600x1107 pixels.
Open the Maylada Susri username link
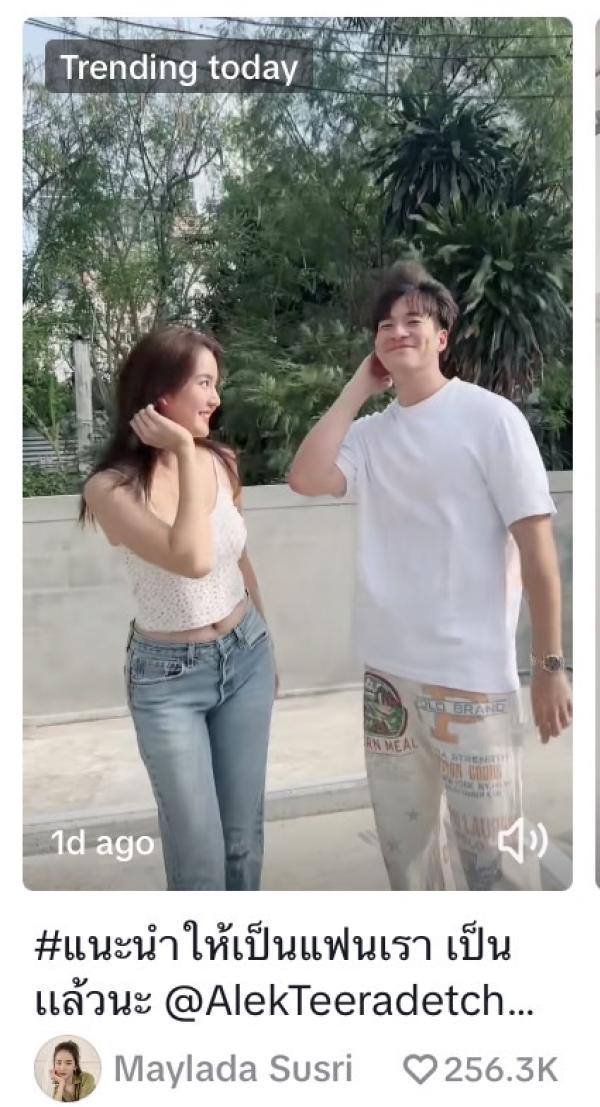coord(233,1069)
